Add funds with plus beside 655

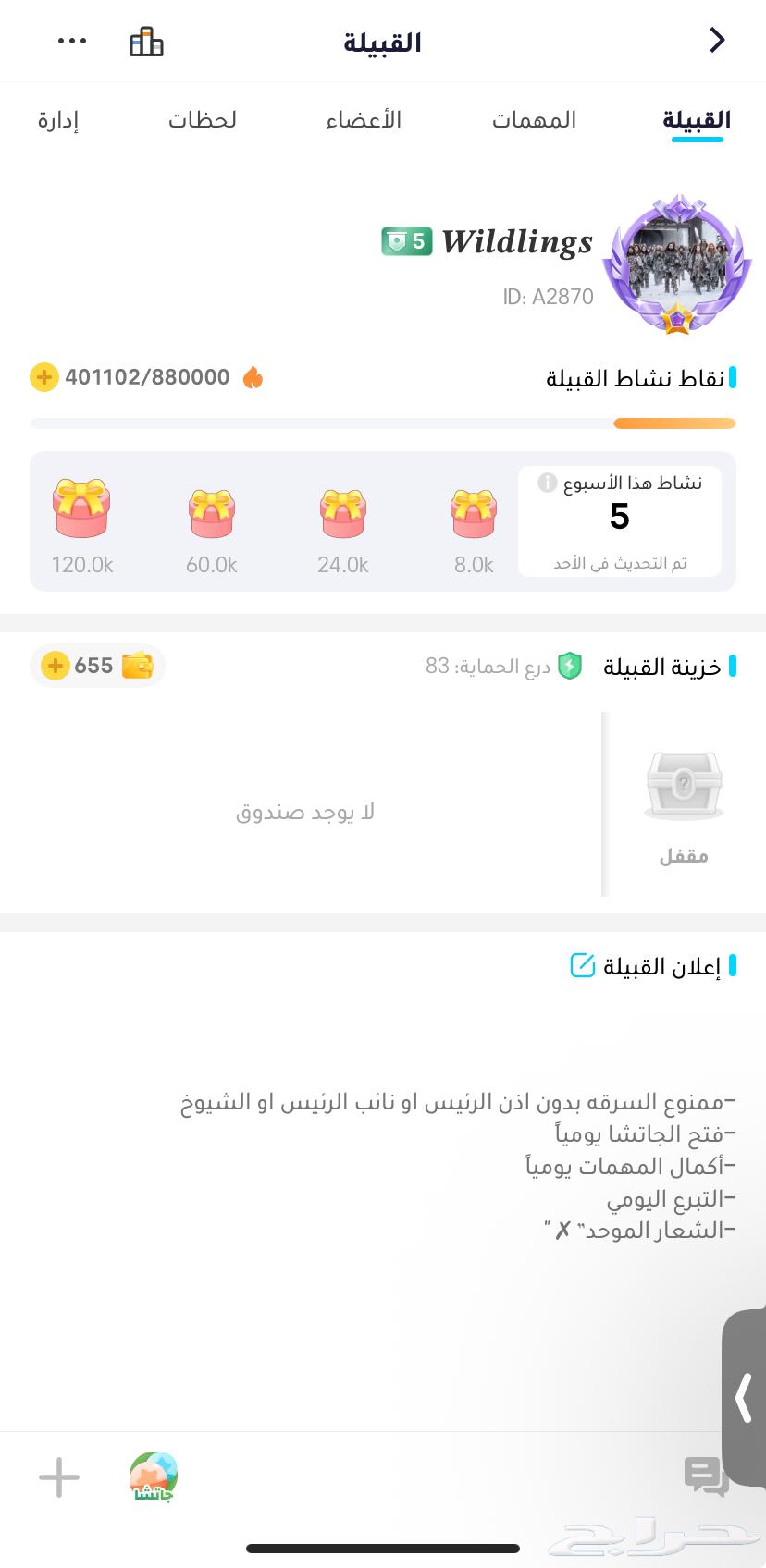pos(55,666)
